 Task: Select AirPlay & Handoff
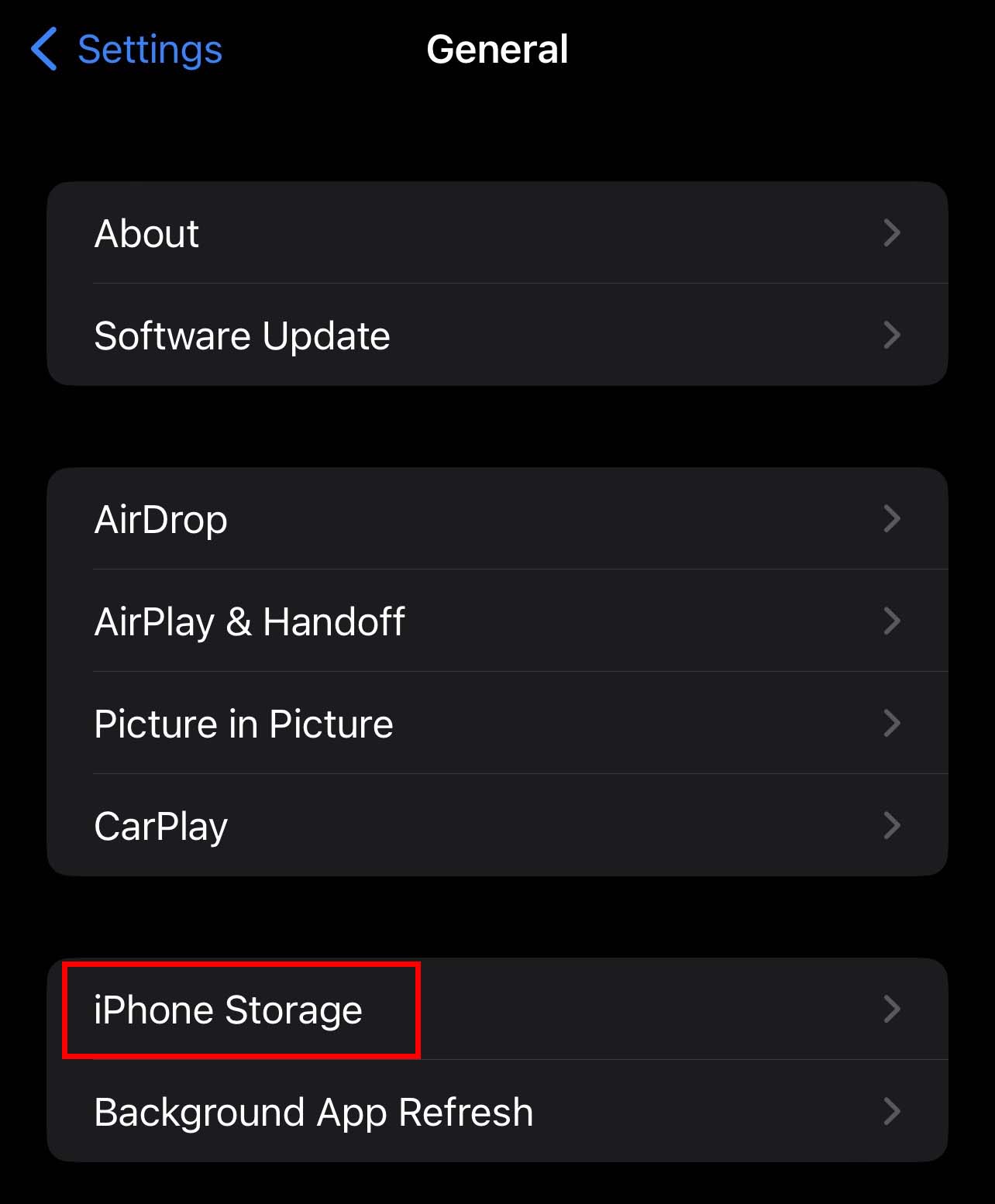pos(496,621)
